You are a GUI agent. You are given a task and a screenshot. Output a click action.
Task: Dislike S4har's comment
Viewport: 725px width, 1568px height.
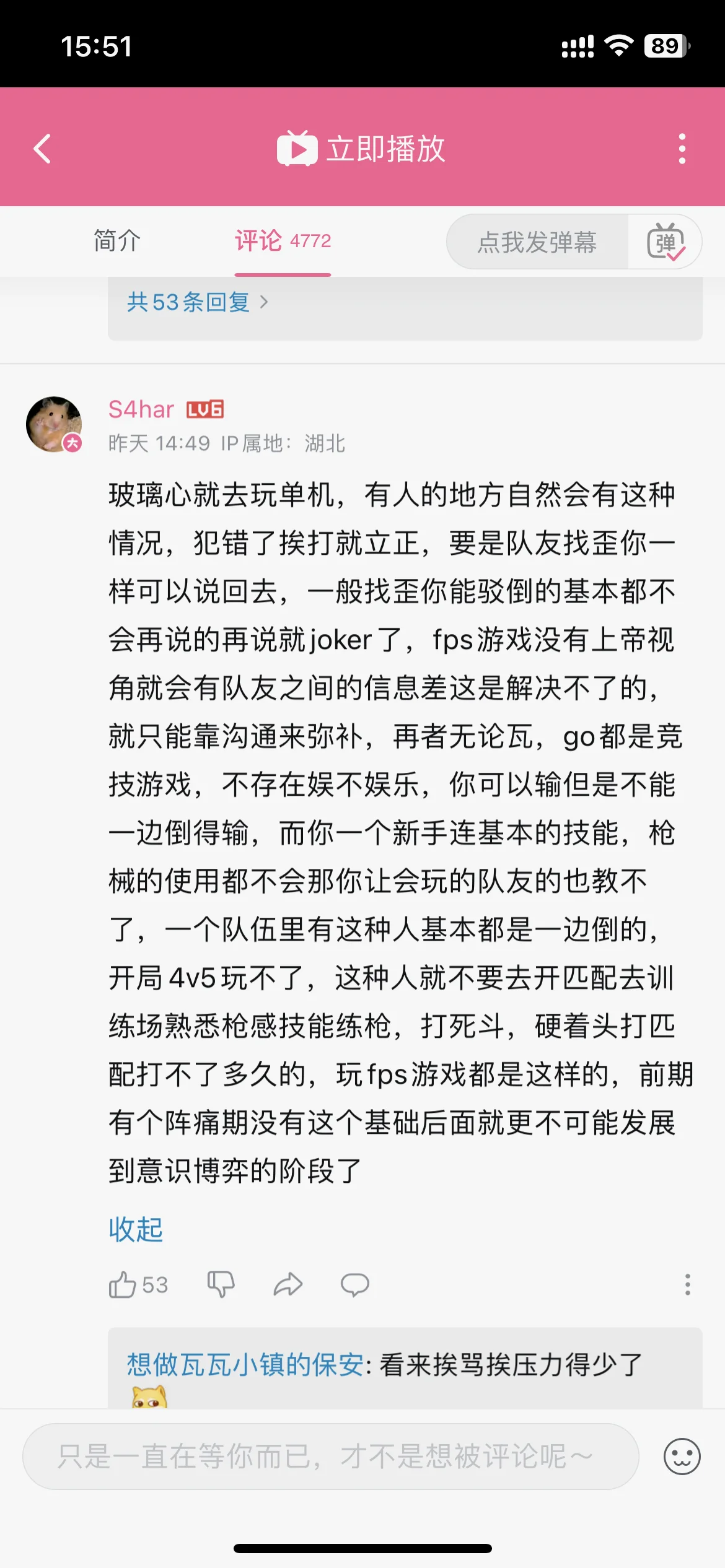coord(221,1285)
